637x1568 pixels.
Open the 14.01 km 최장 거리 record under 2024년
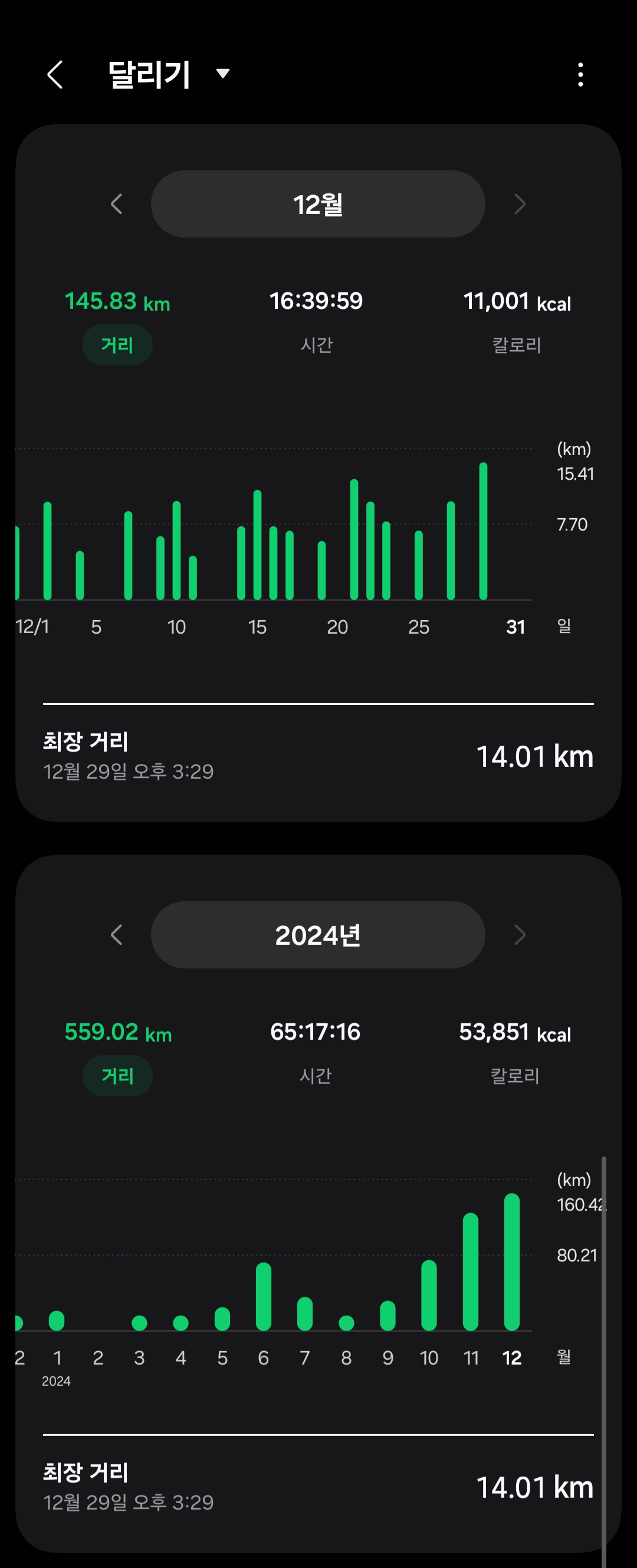(318, 1487)
